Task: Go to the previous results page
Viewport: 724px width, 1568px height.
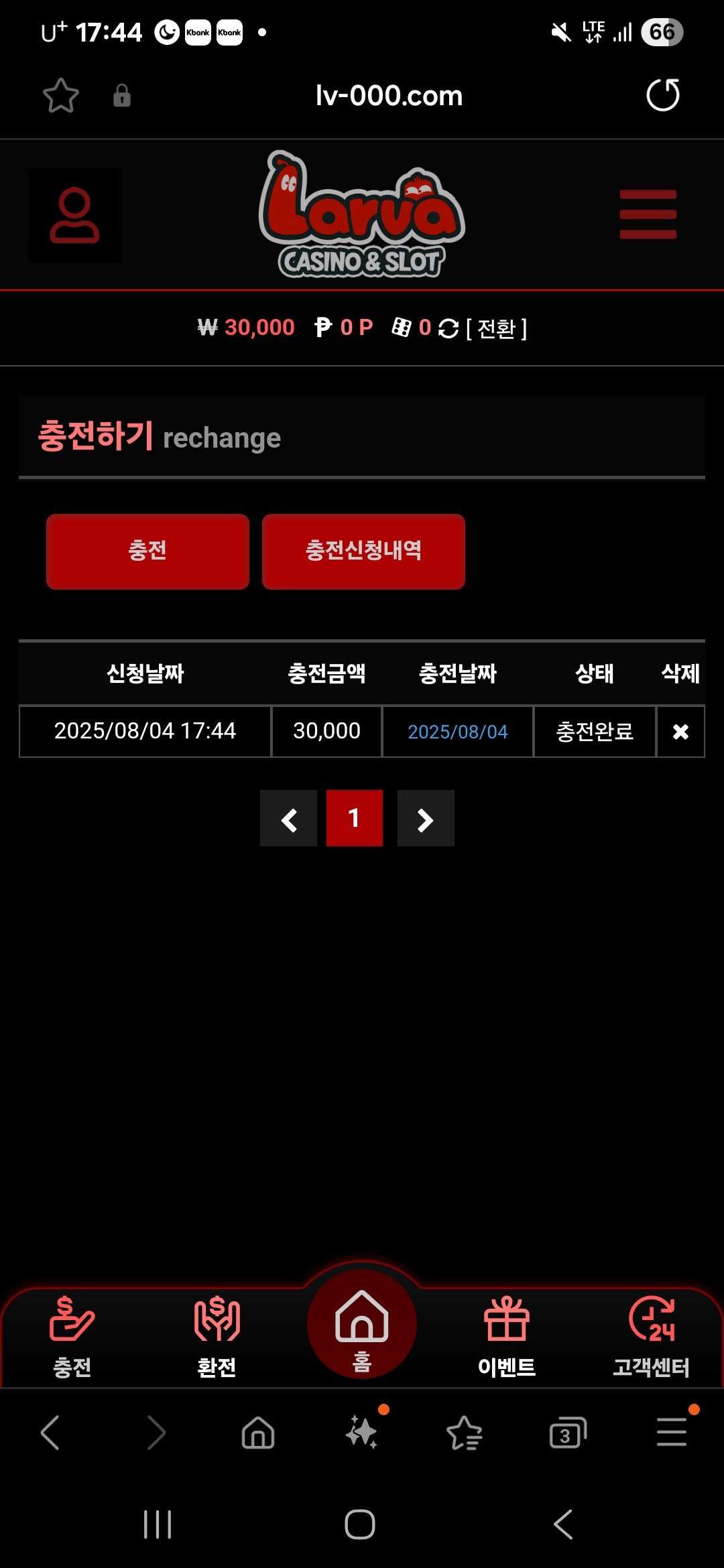Action: coord(288,819)
